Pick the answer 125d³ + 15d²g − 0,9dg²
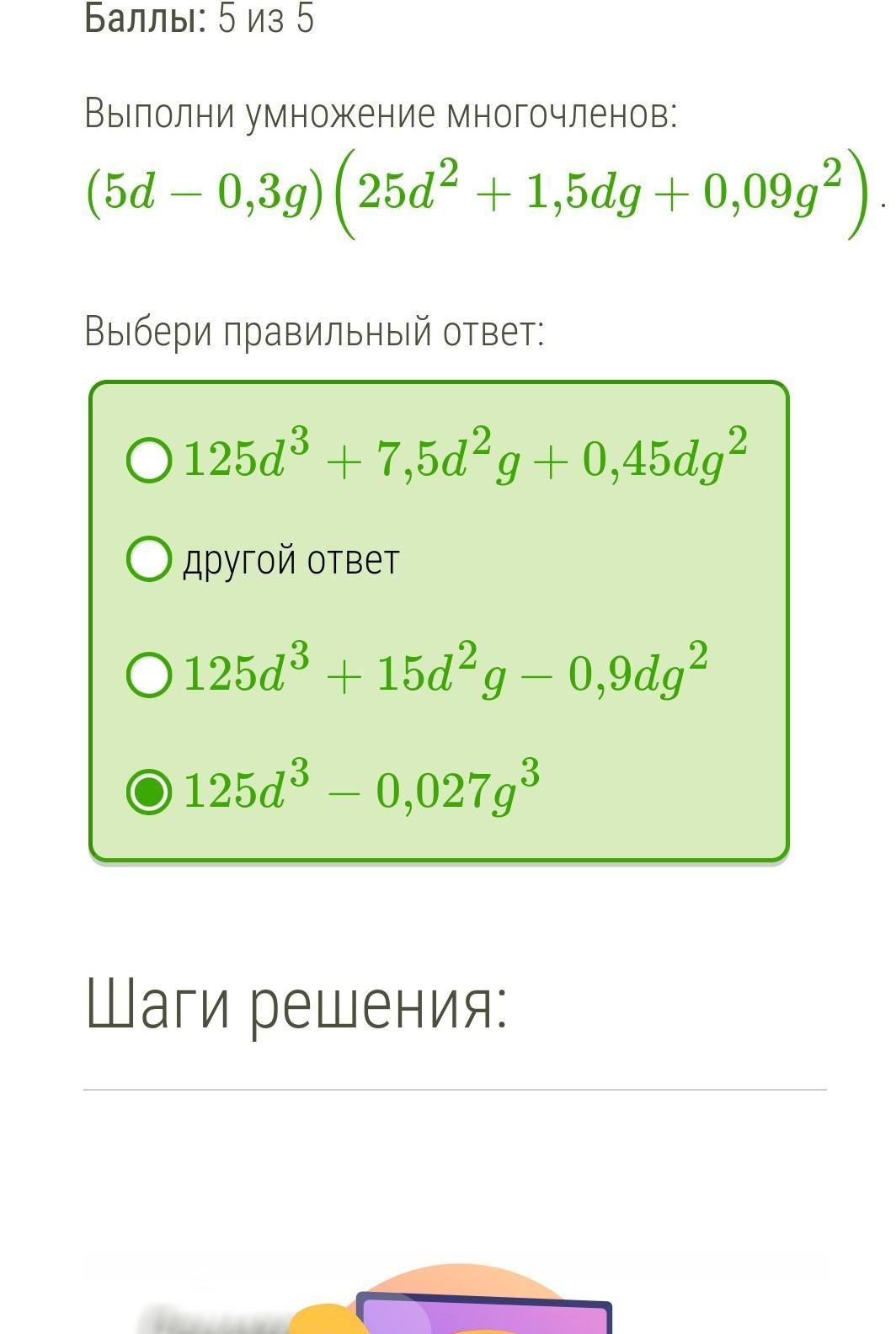The width and height of the screenshot is (896, 1334). [x=150, y=675]
